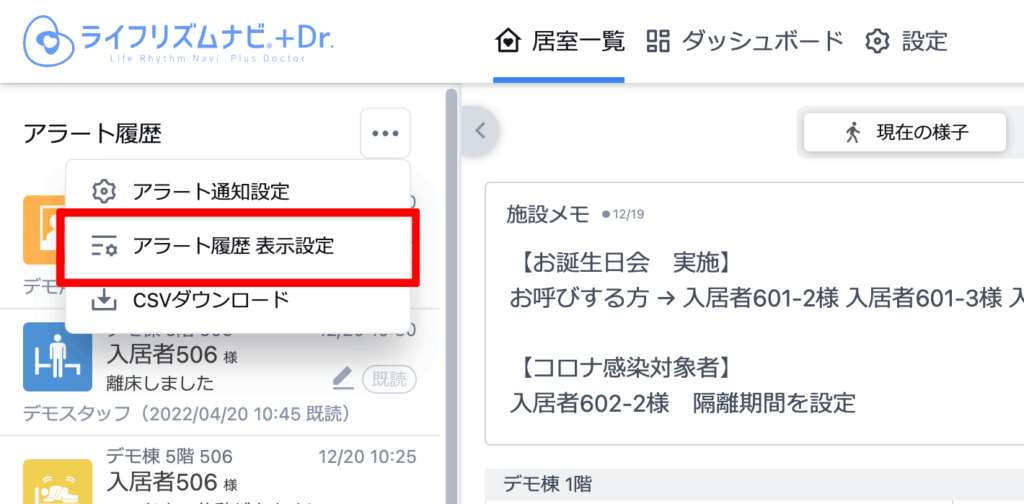Edit the 入居者506 離床しました alert
Screen dimensions: 1024x504
(343, 378)
